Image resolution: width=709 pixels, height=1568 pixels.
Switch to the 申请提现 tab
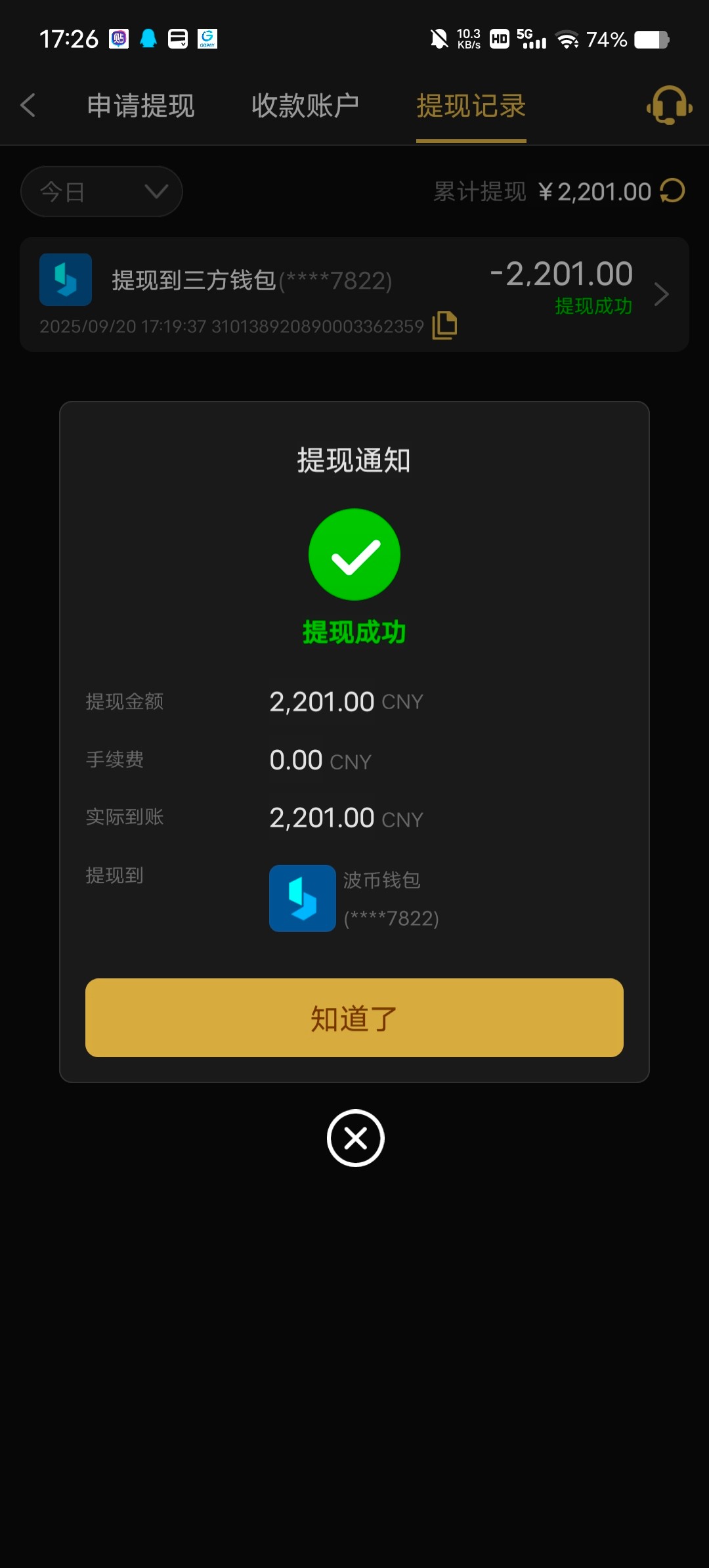click(x=140, y=106)
